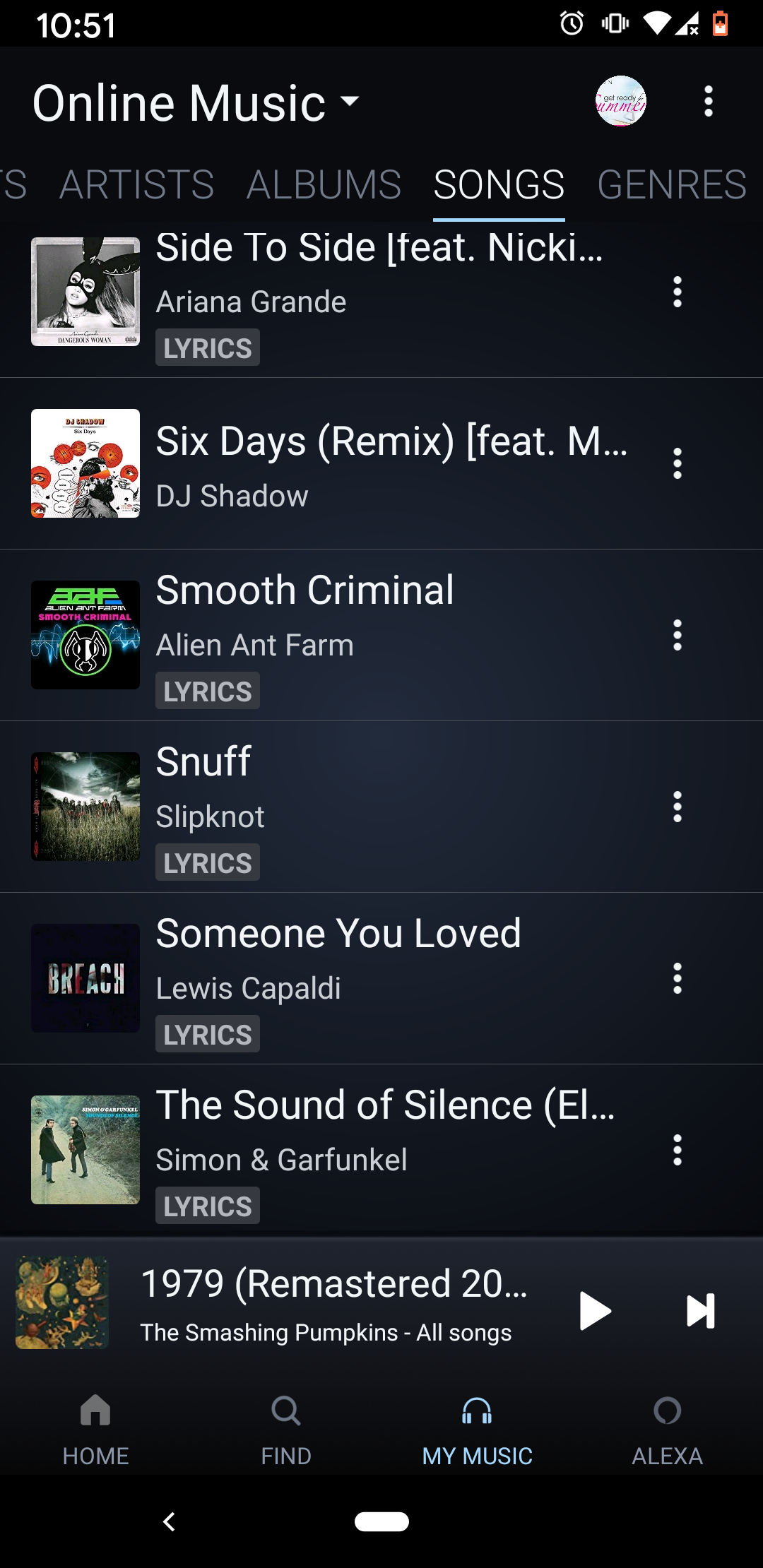Screen dimensions: 763x1568
Task: View lyrics badge on Someone You Loved
Action: click(x=207, y=1035)
